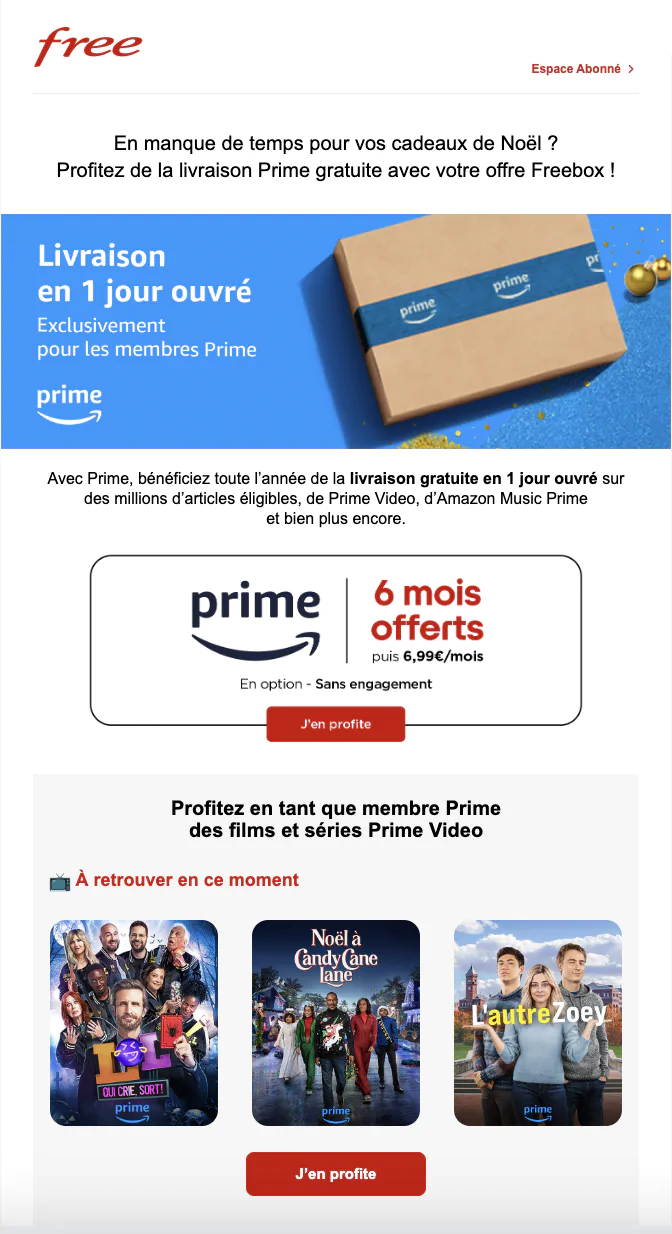The width and height of the screenshot is (672, 1234).
Task: View the L'autre Zoey poster
Action: pyautogui.click(x=538, y=1022)
